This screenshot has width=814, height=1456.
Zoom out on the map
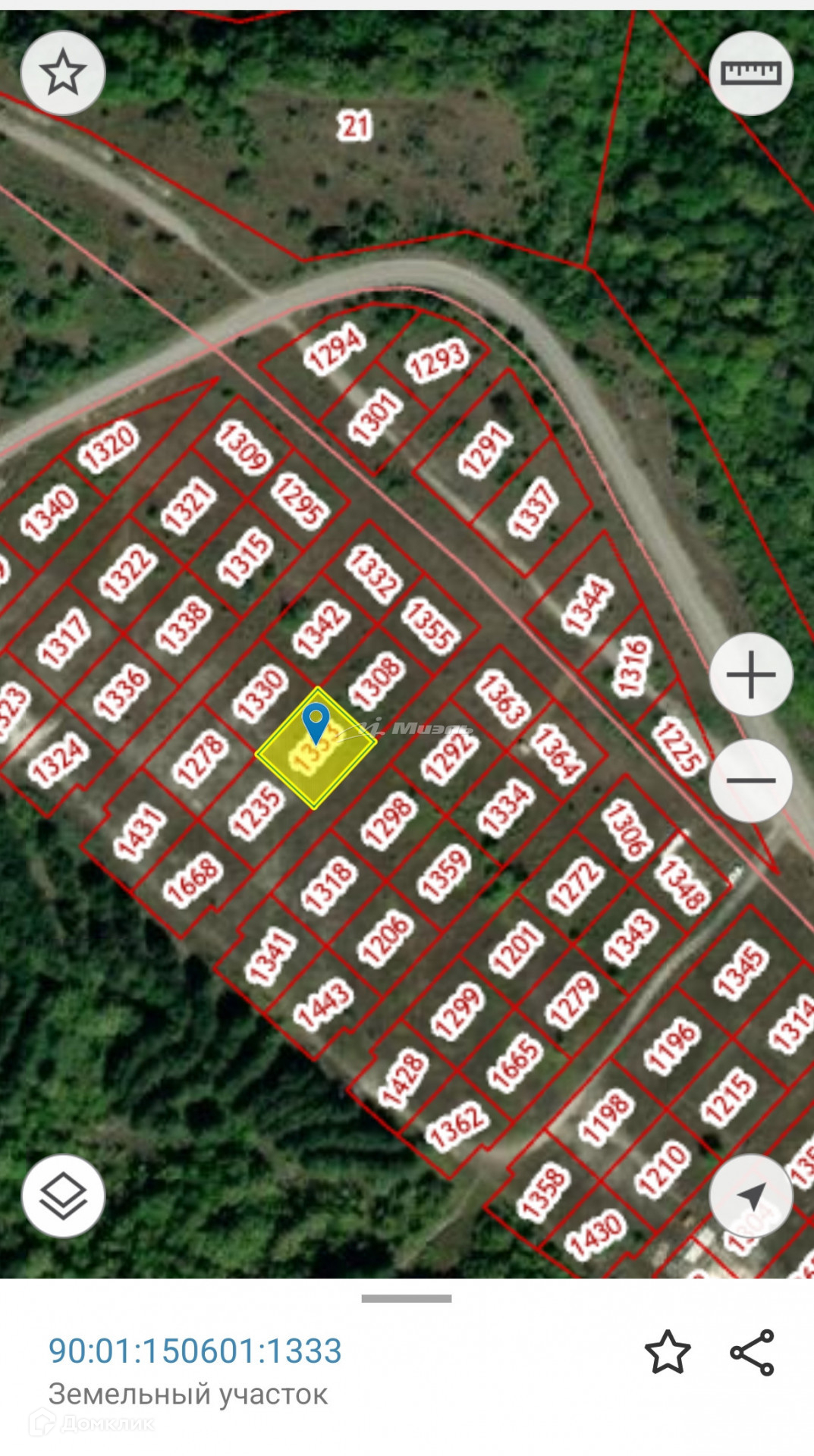750,780
